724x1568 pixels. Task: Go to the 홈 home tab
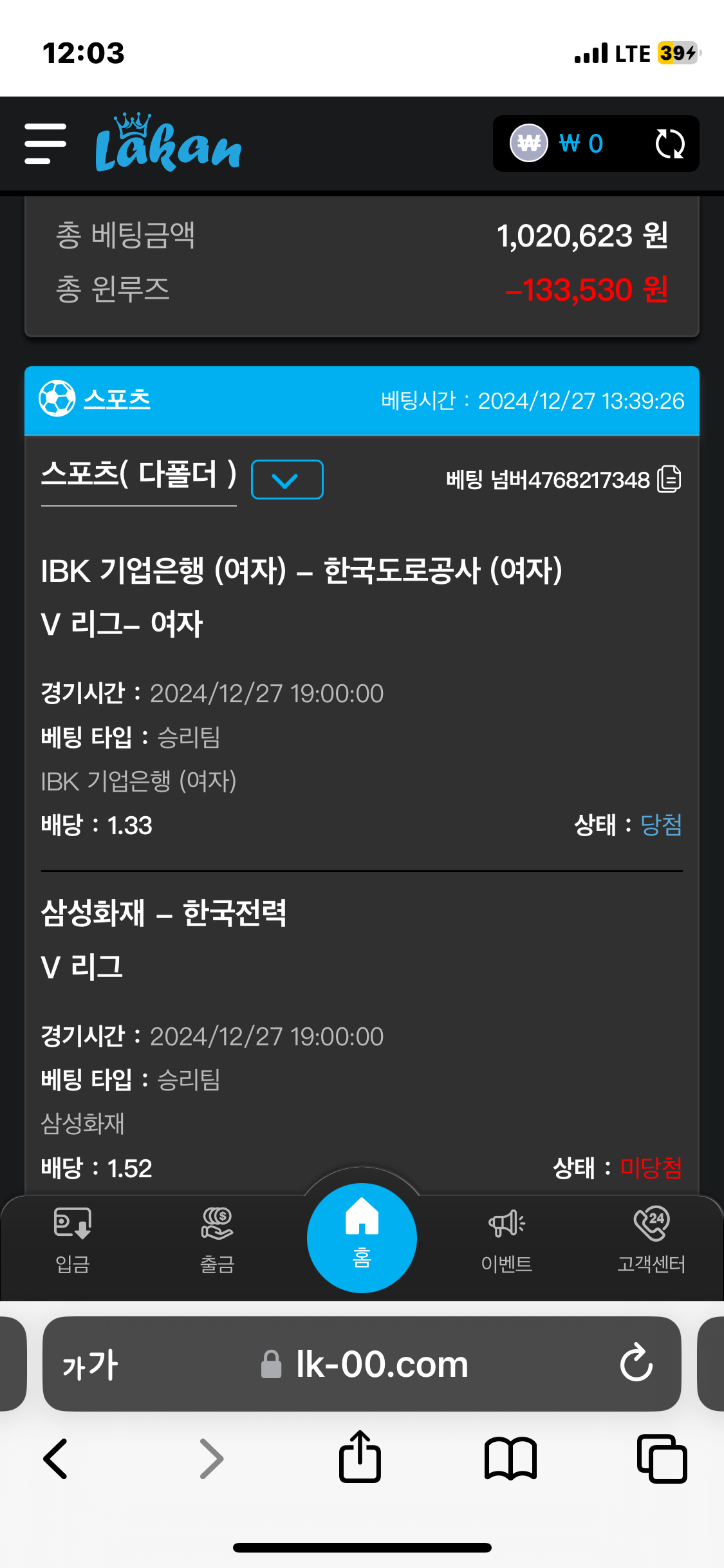point(362,1237)
